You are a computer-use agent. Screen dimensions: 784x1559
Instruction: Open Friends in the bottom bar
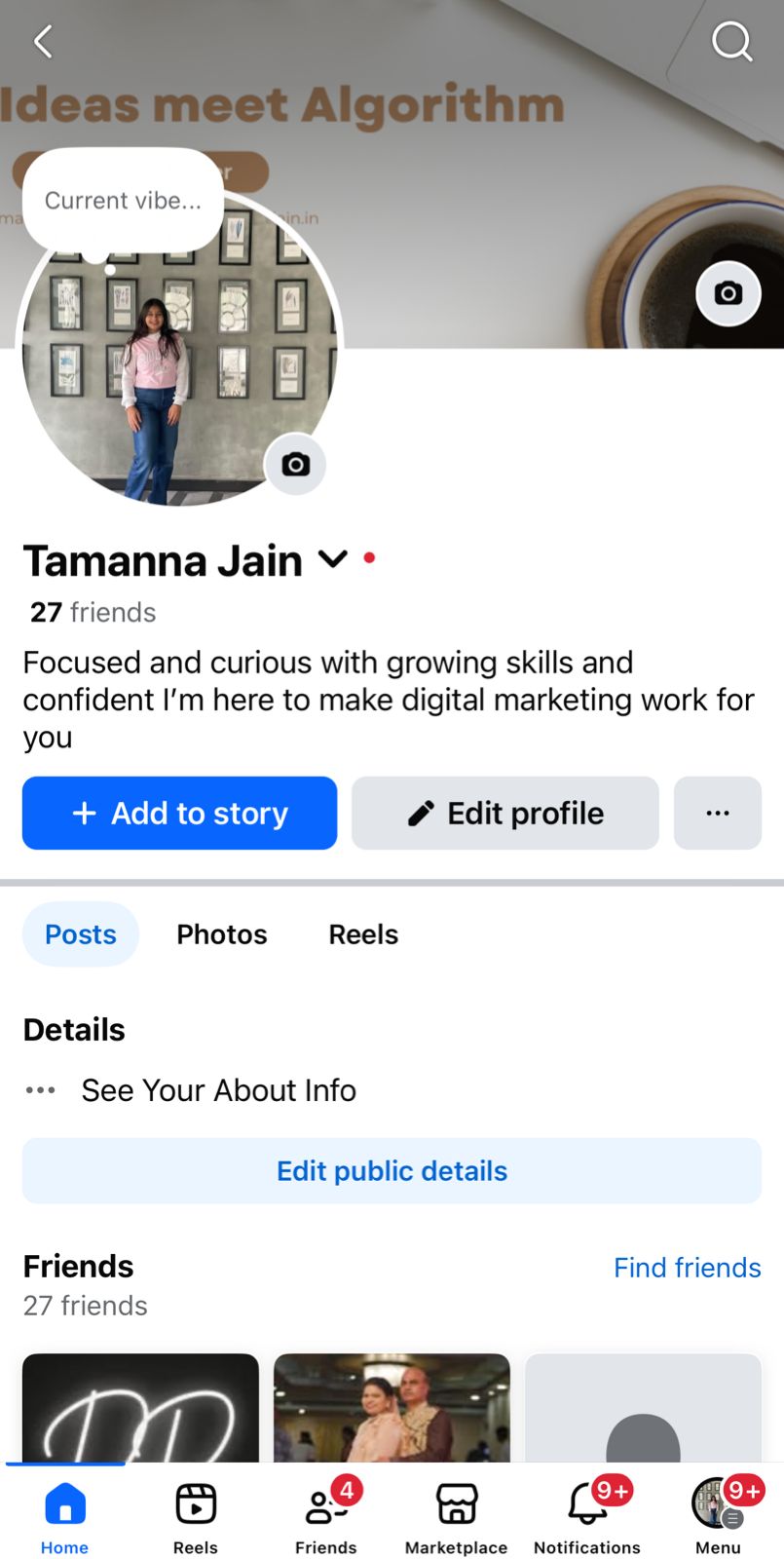pos(325,1518)
